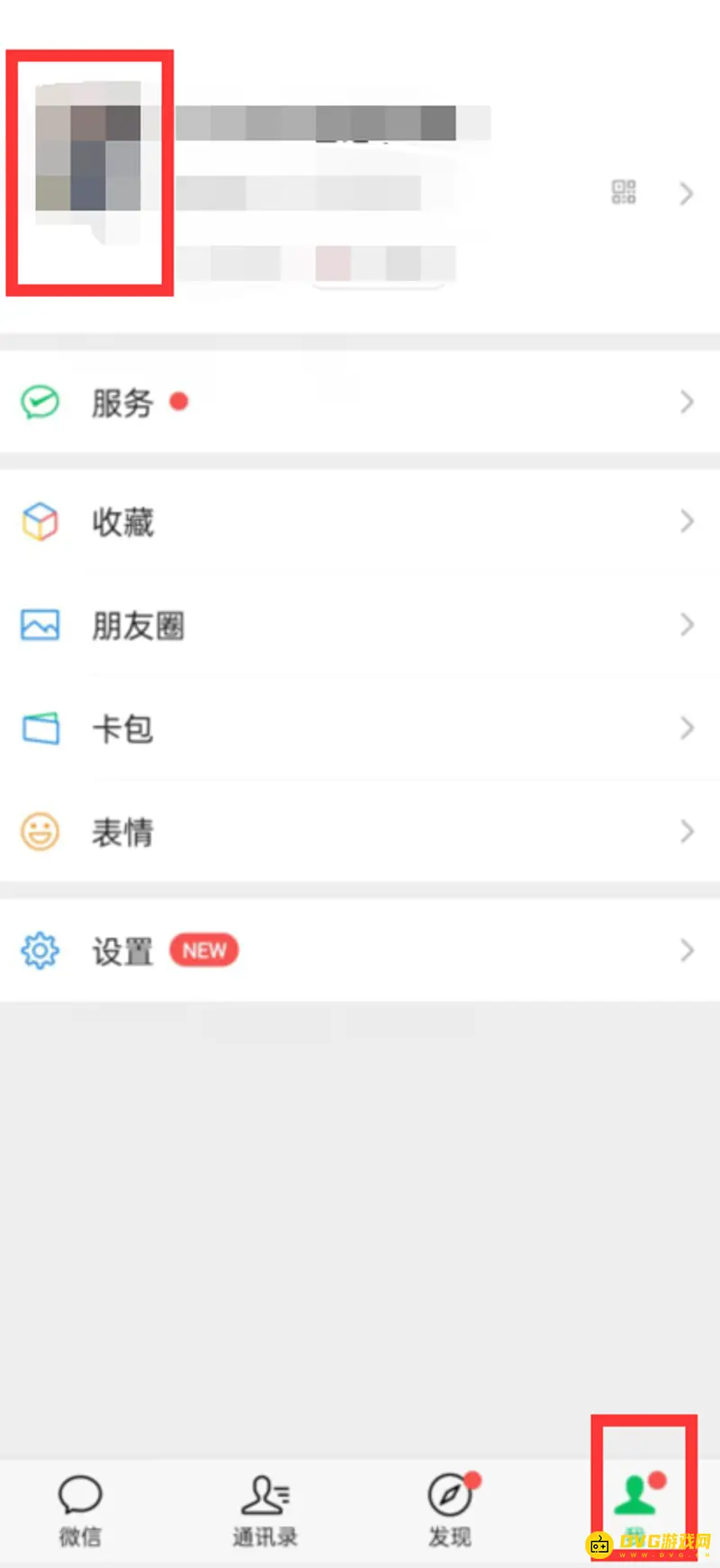This screenshot has height=1568, width=720.
Task: Open the 卡包 entry by its label
Action: point(123,730)
